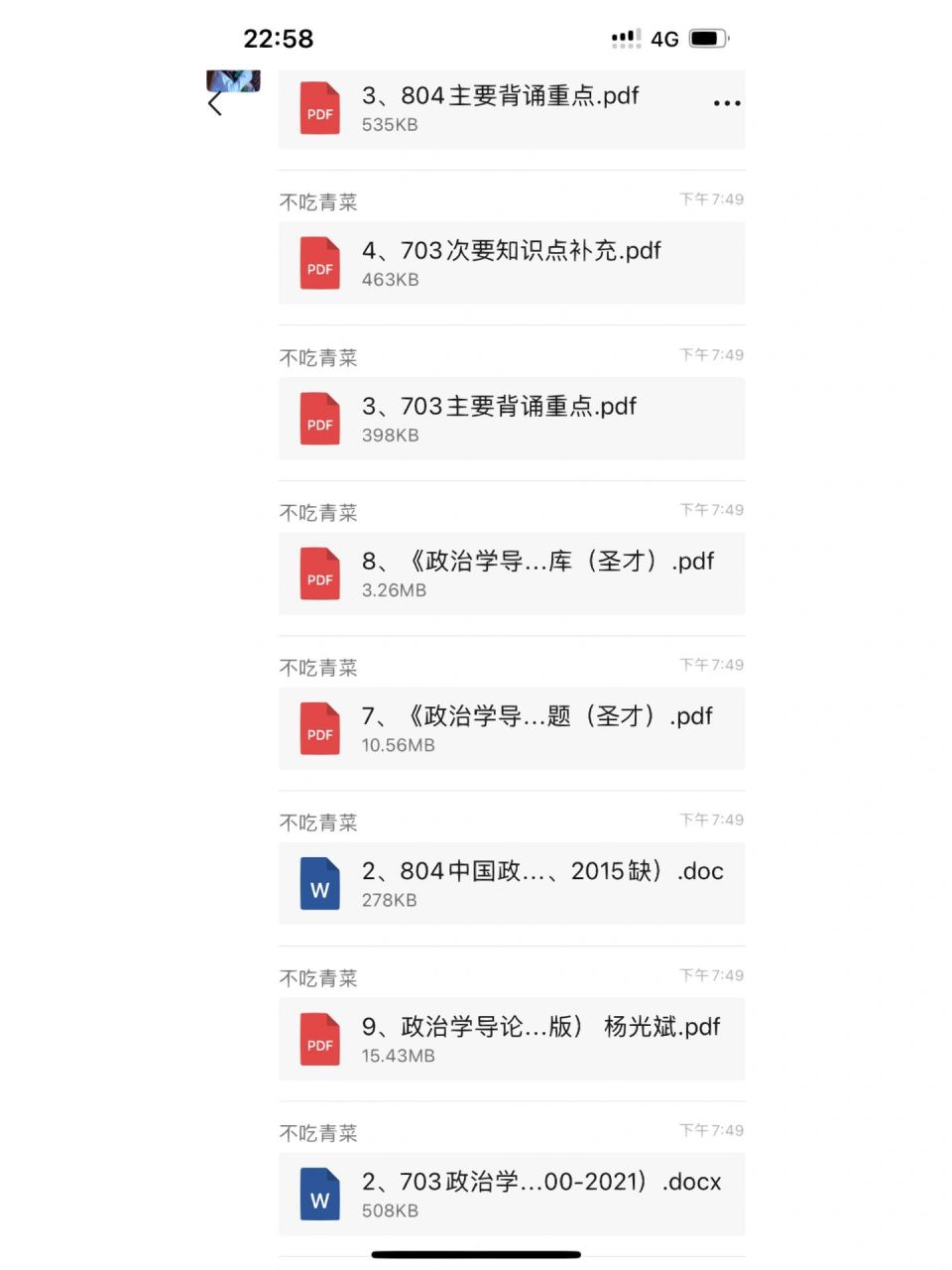Image resolution: width=952 pixels, height=1270 pixels.
Task: Tap the PDF icon on the 《政治学导…库（圣才）》 file
Action: click(318, 573)
